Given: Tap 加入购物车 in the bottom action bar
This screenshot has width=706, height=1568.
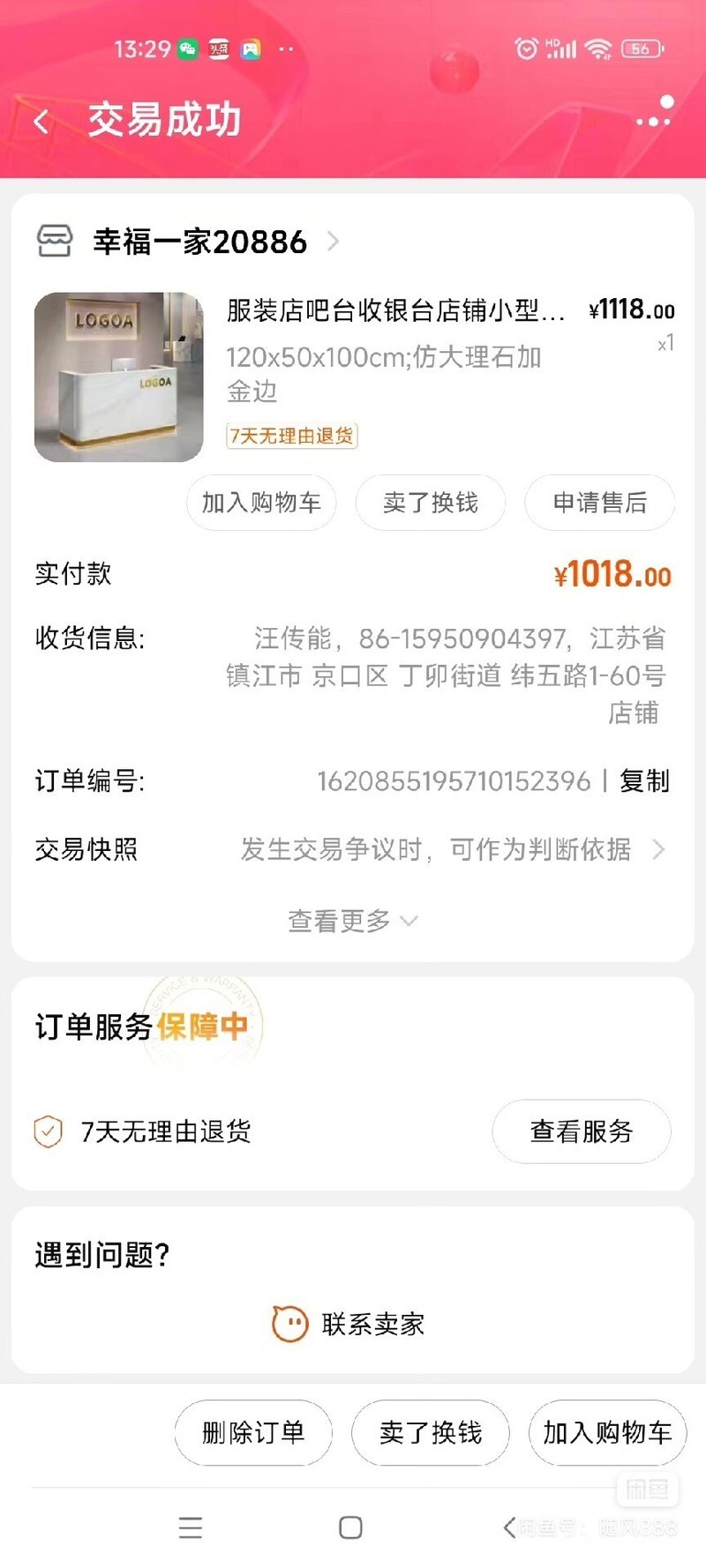Looking at the screenshot, I should pos(607,1433).
